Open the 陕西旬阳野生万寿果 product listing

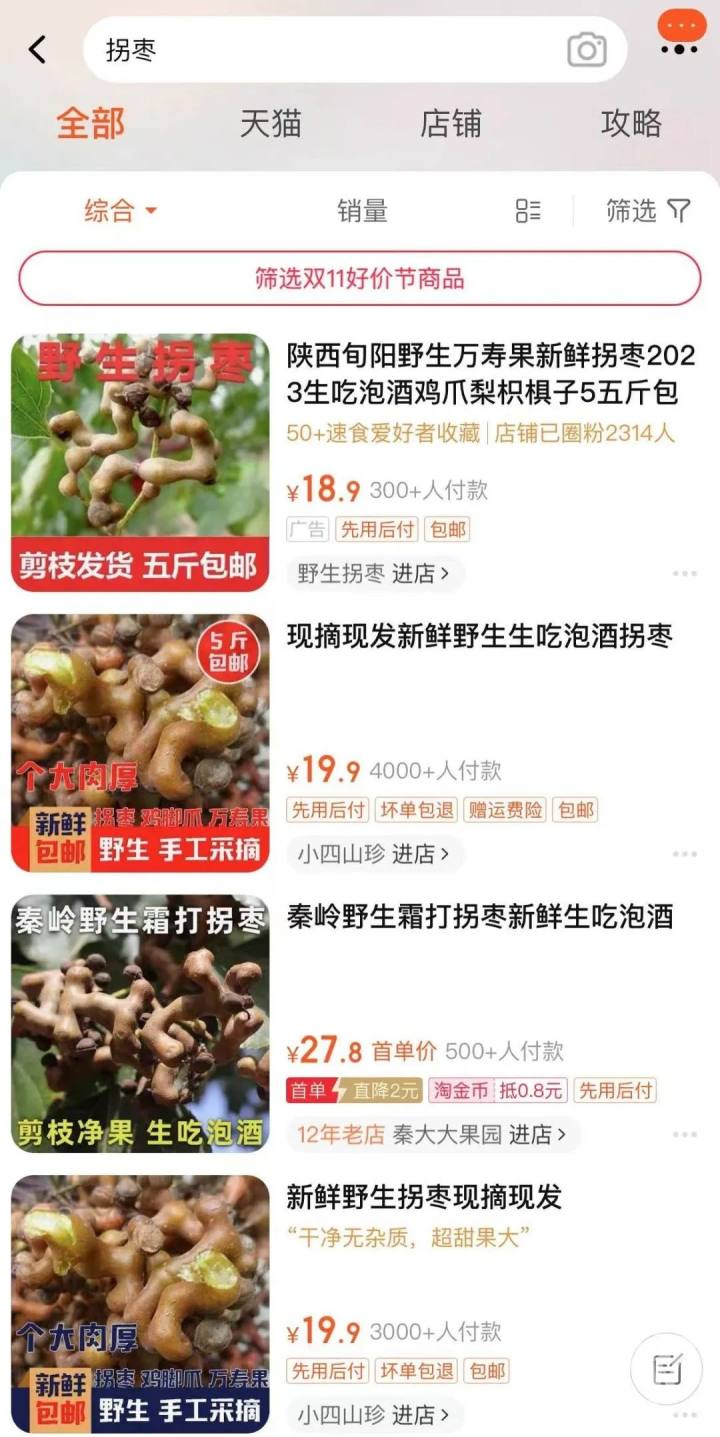click(x=490, y=374)
